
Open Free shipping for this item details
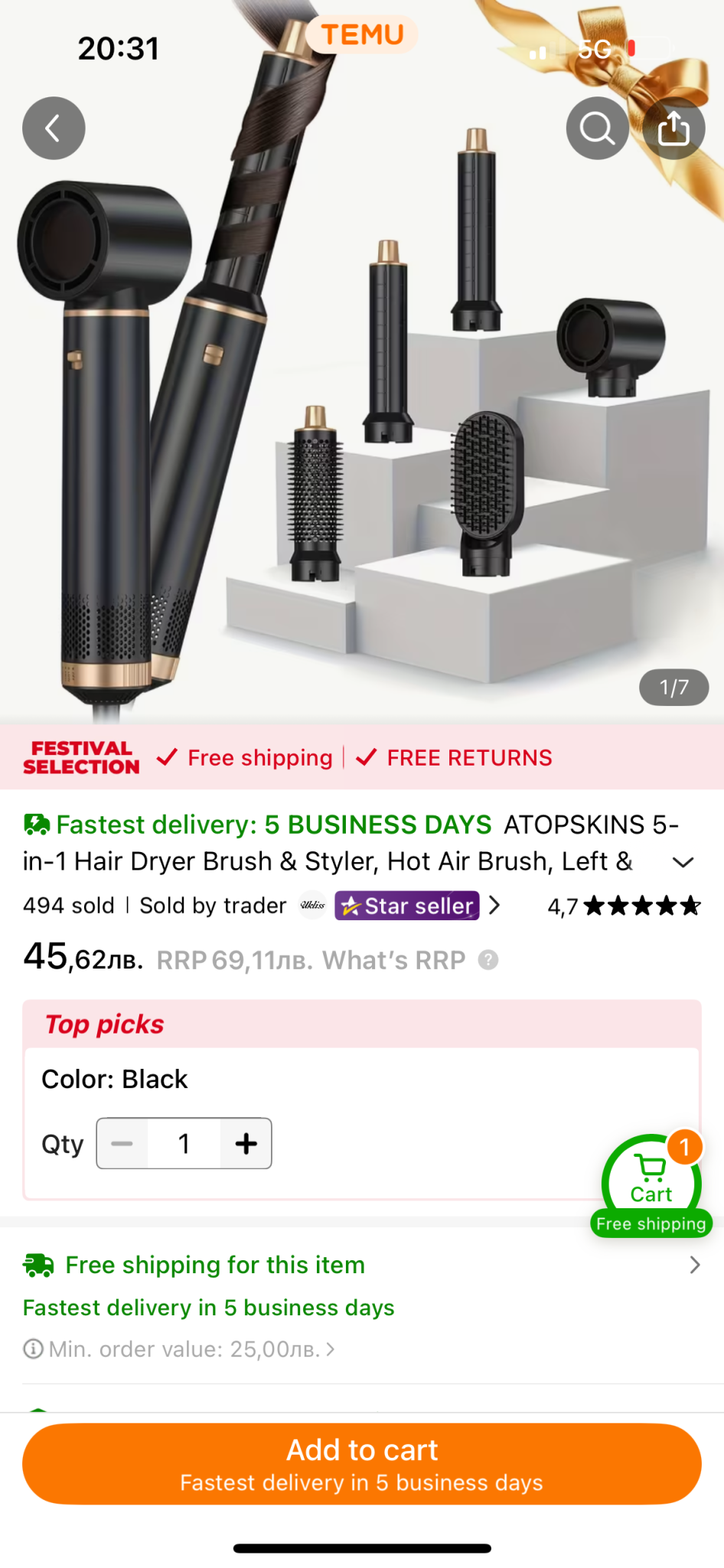click(361, 1265)
